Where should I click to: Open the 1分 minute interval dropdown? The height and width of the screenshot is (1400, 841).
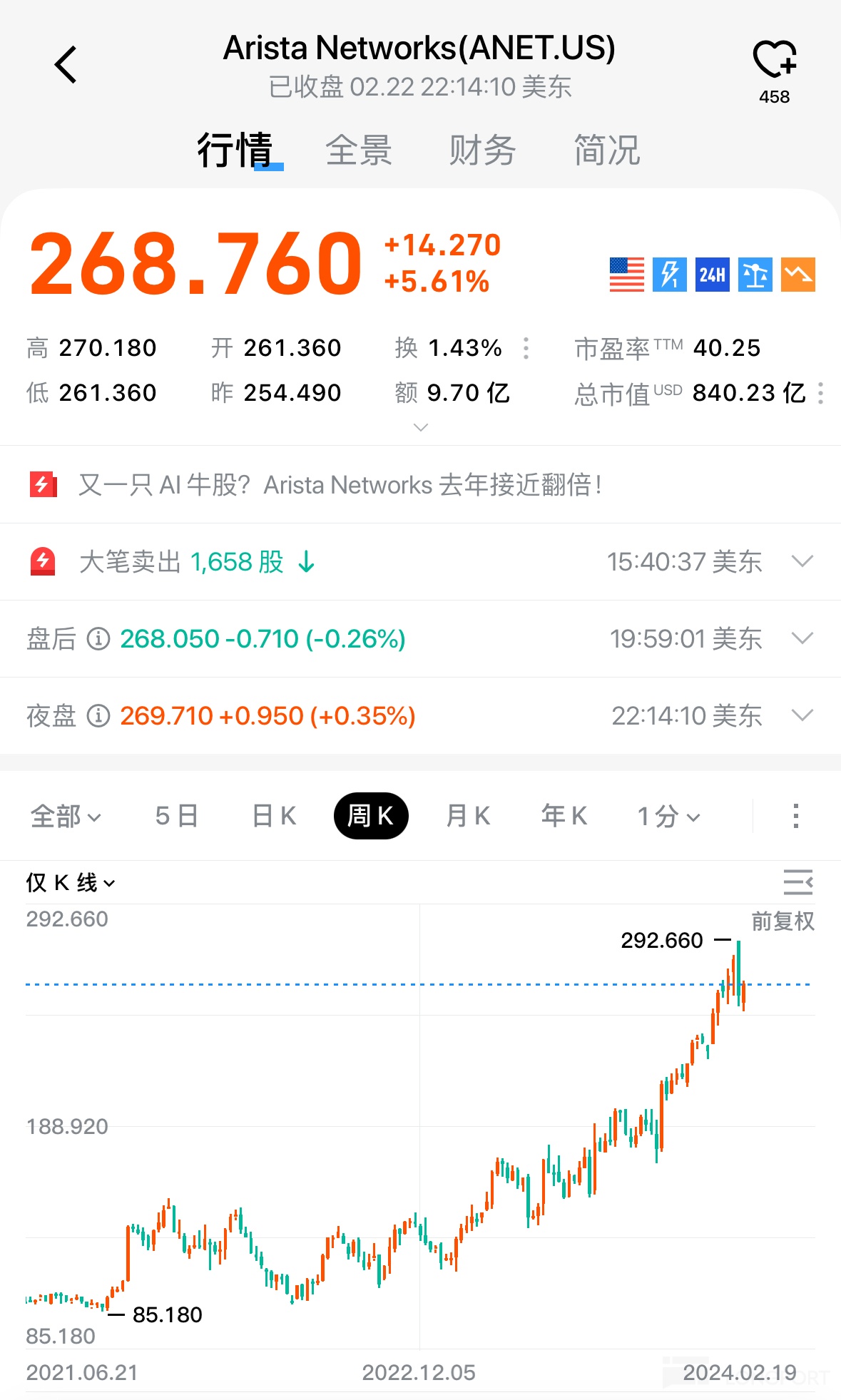[668, 816]
